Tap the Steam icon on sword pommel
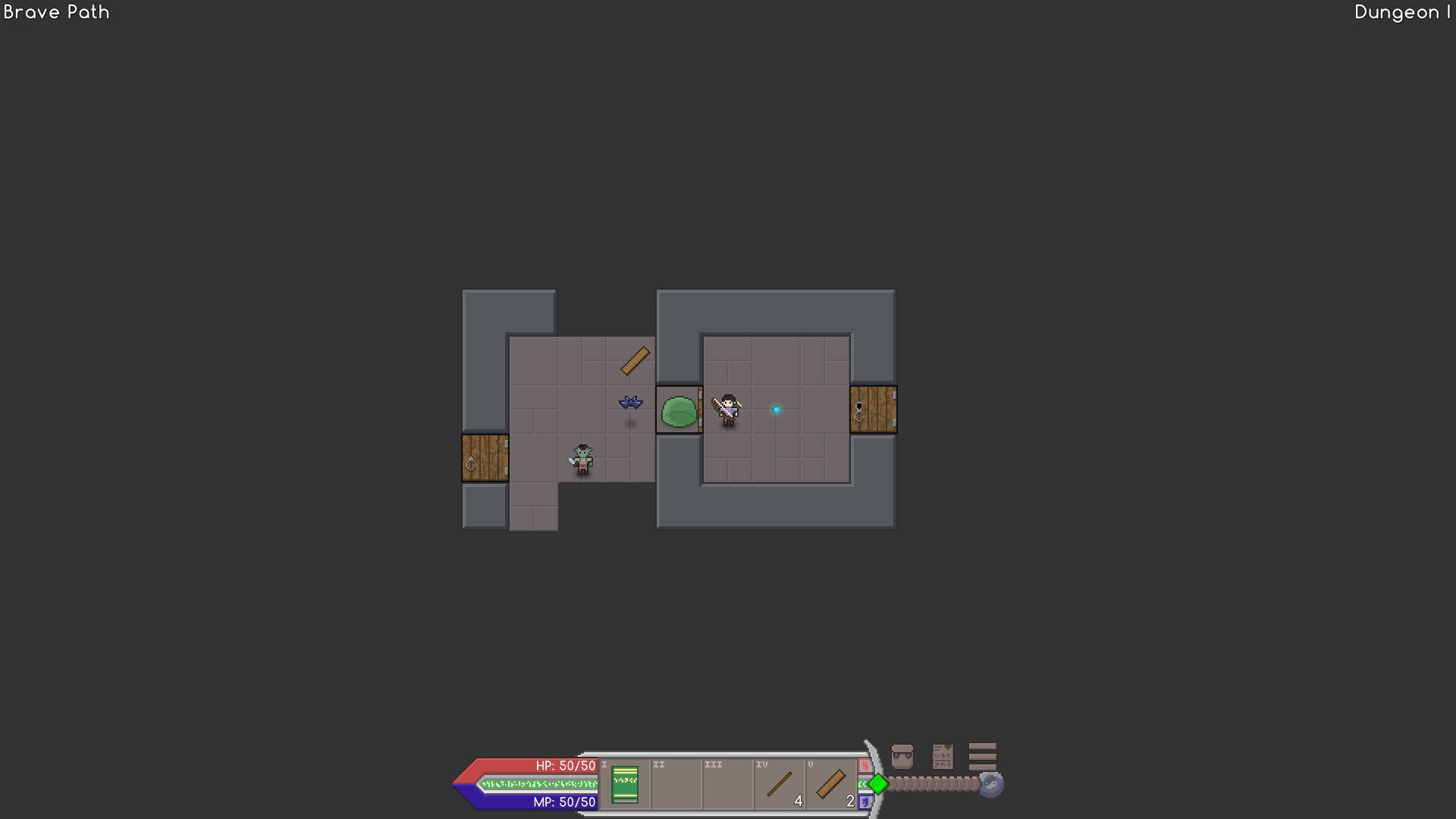This screenshot has height=819, width=1456. pos(991,784)
